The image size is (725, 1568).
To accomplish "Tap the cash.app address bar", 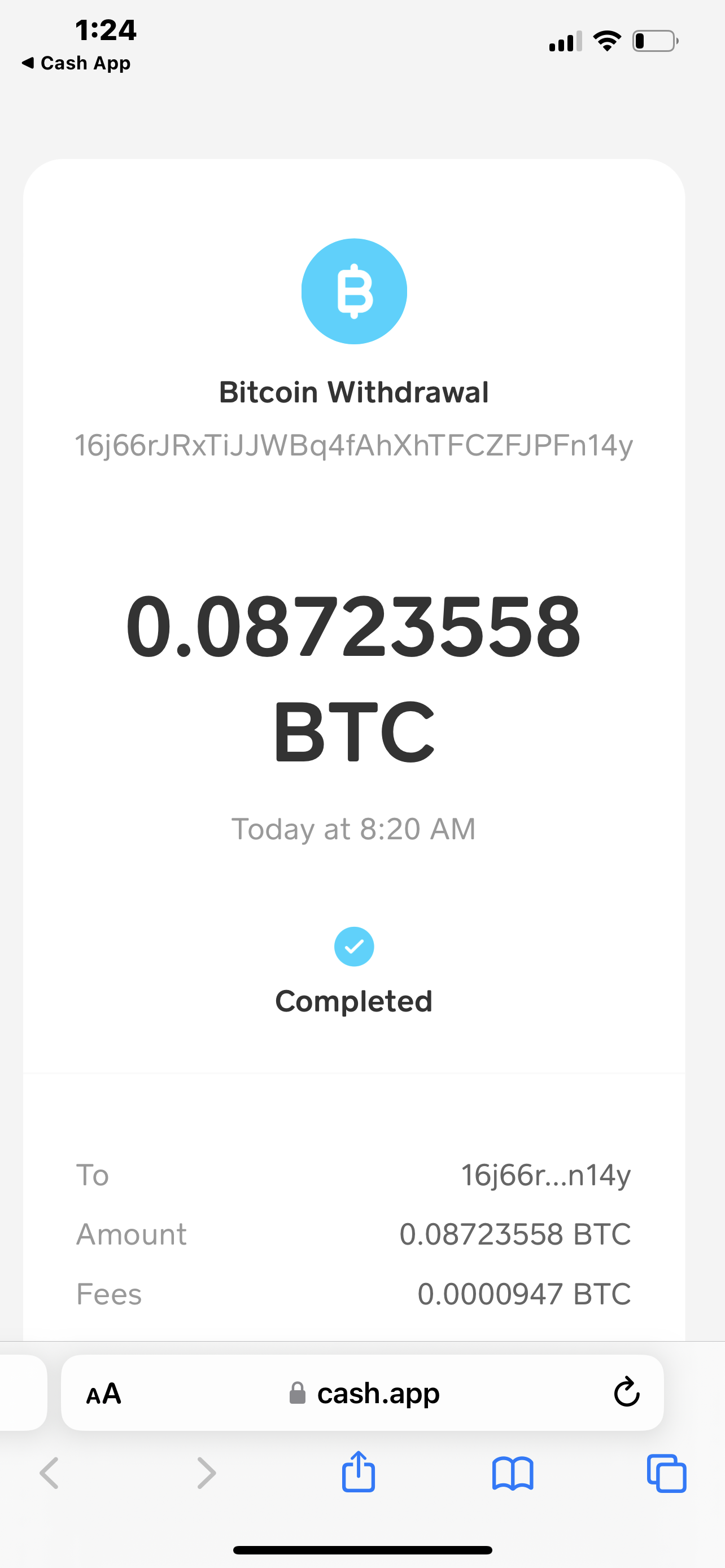I will tap(363, 1392).
